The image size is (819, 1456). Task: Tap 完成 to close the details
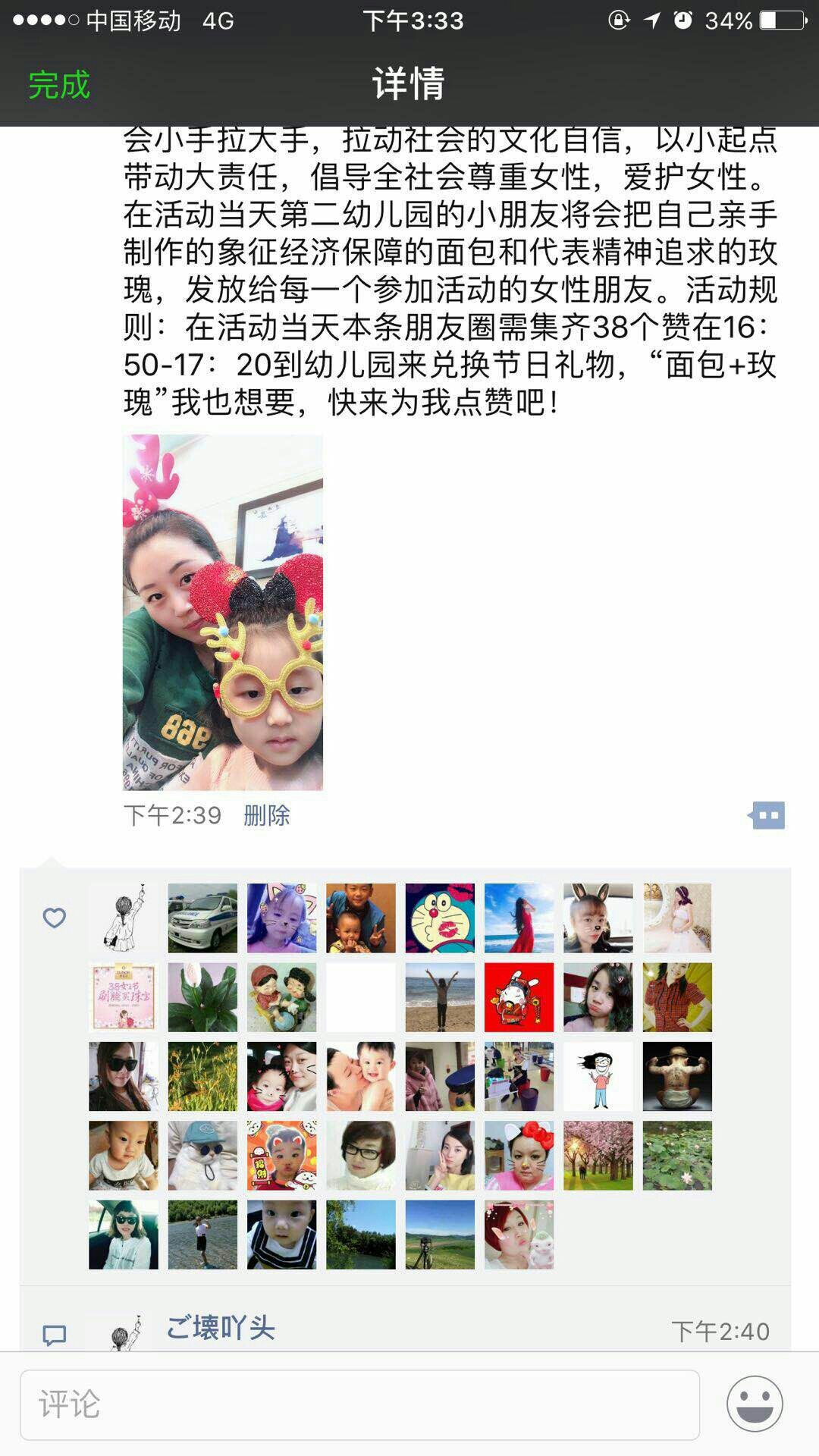click(x=59, y=84)
